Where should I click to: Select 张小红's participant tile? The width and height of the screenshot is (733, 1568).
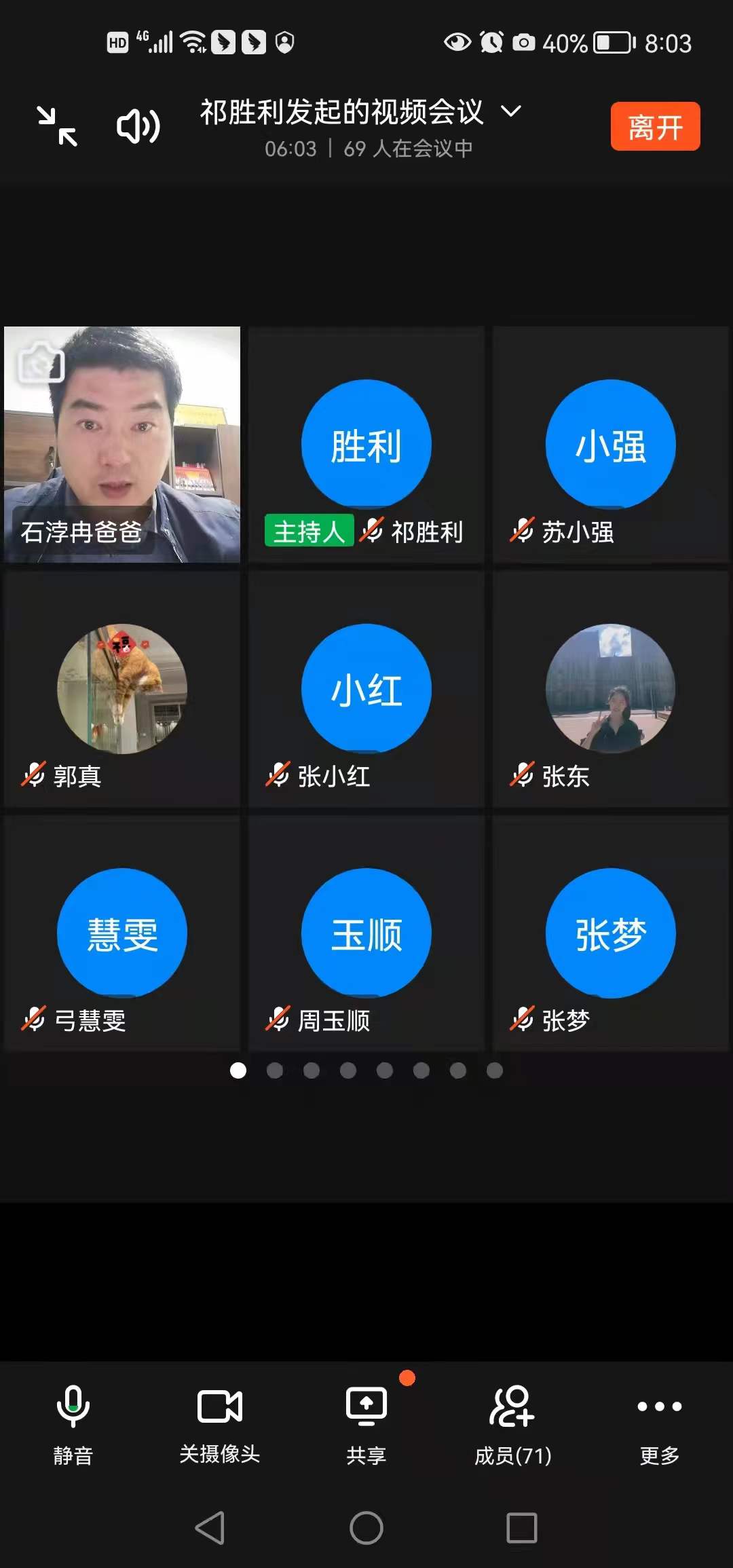[366, 689]
